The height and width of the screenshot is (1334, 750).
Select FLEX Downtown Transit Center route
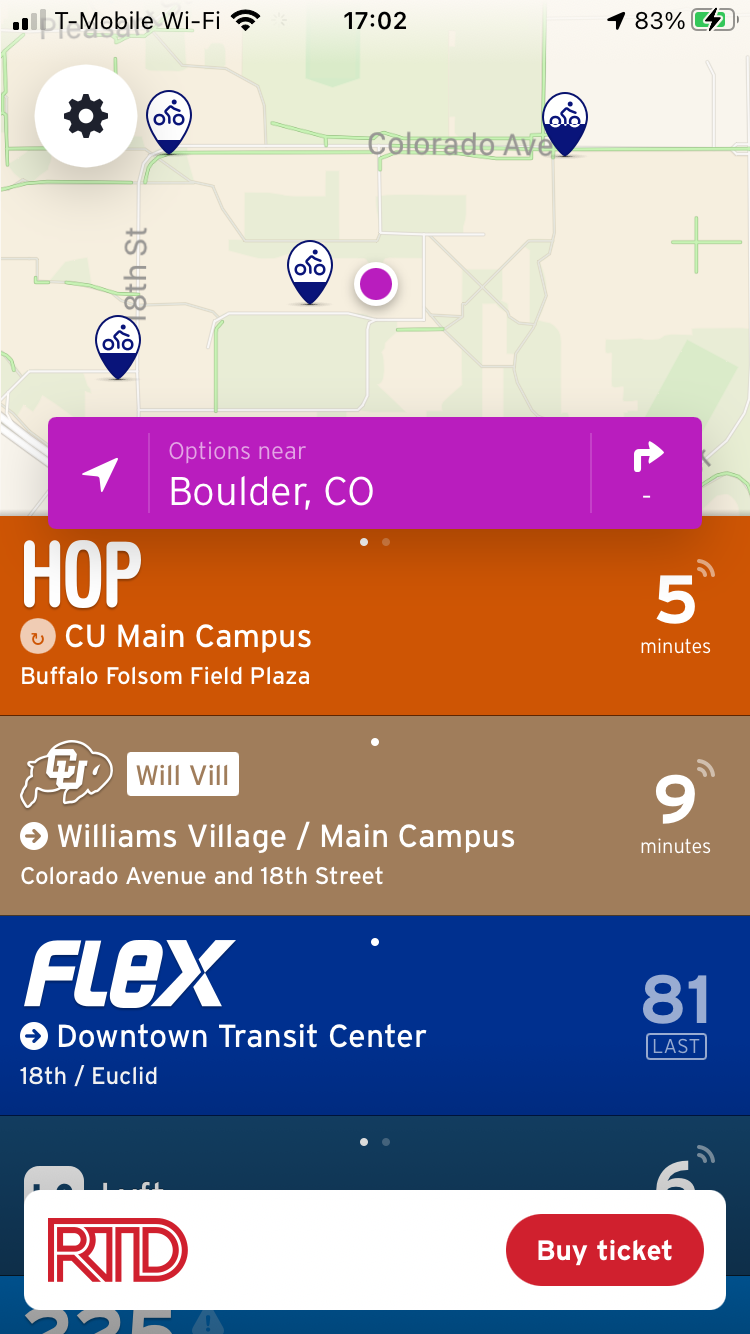tap(375, 1016)
